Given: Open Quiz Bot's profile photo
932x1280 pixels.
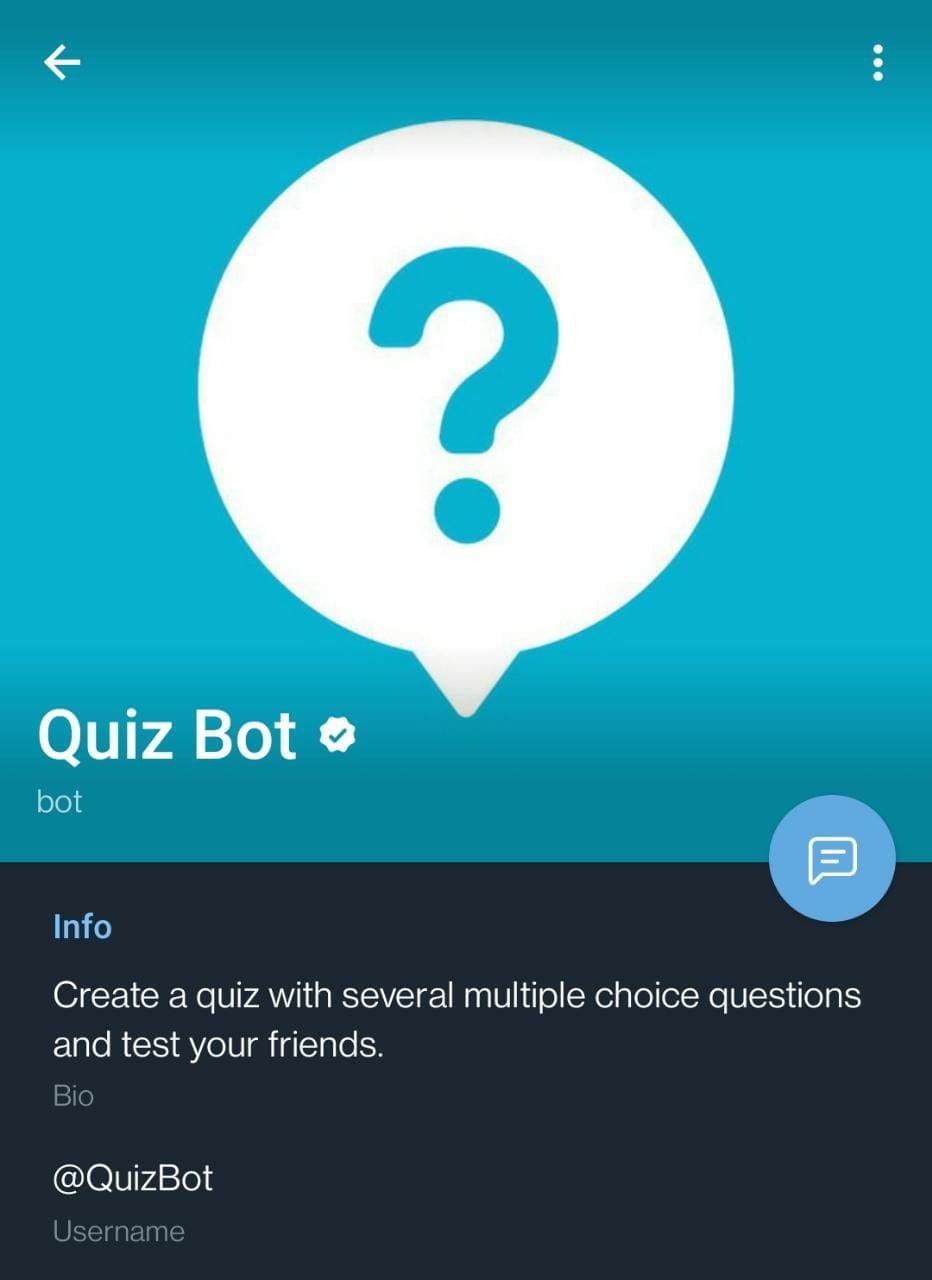Looking at the screenshot, I should pyautogui.click(x=465, y=400).
